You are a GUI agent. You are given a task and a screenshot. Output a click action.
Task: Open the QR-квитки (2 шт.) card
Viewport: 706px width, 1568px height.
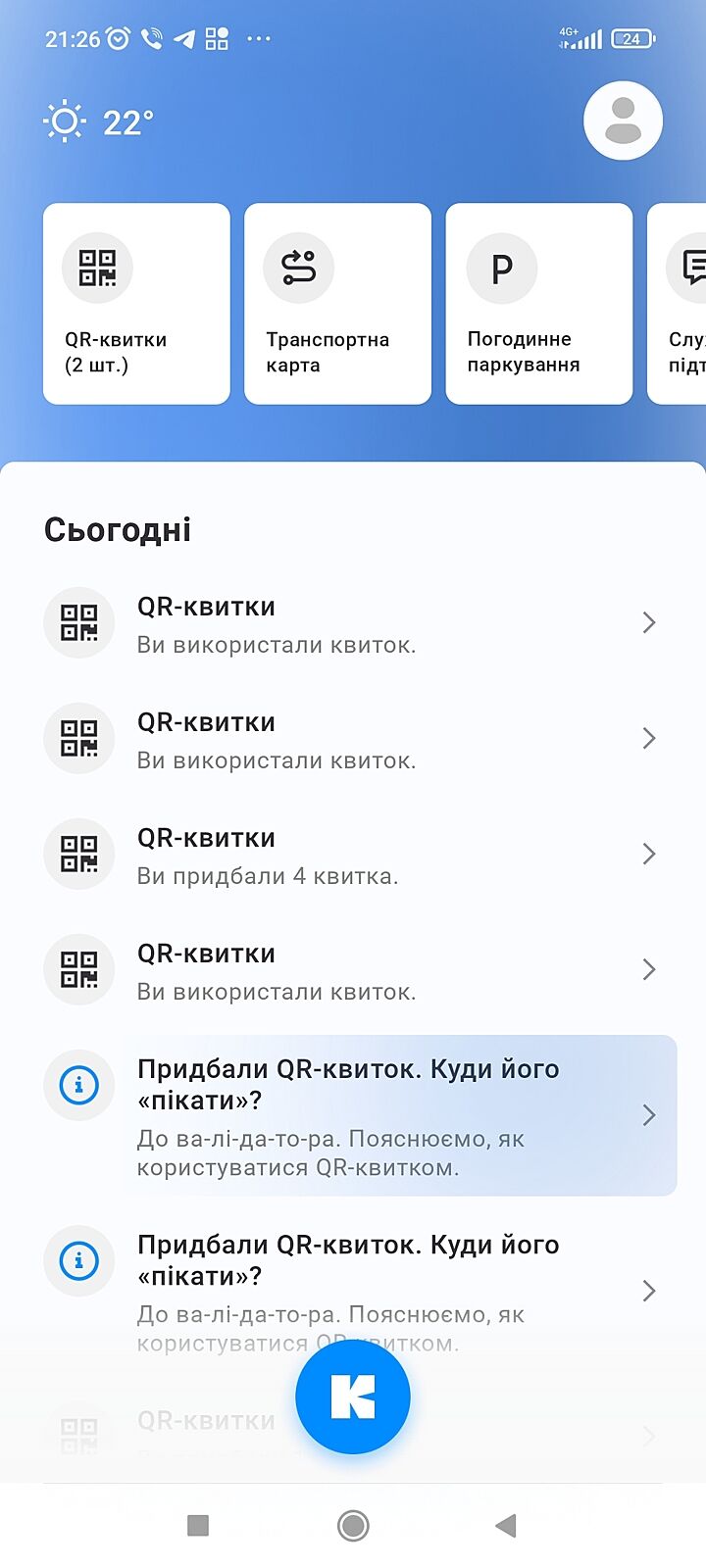click(136, 303)
